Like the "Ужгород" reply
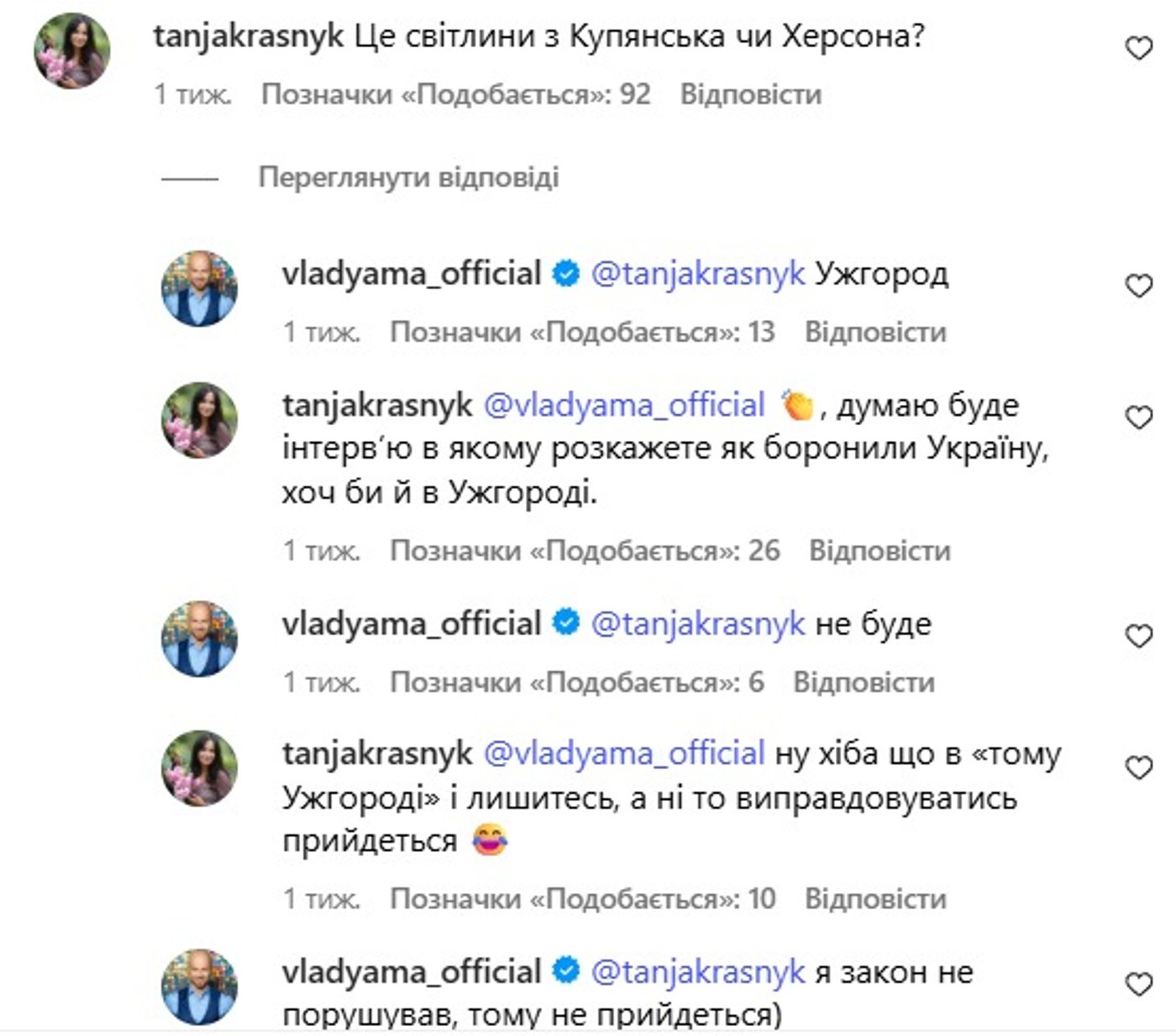1176x1036 pixels. (1138, 287)
